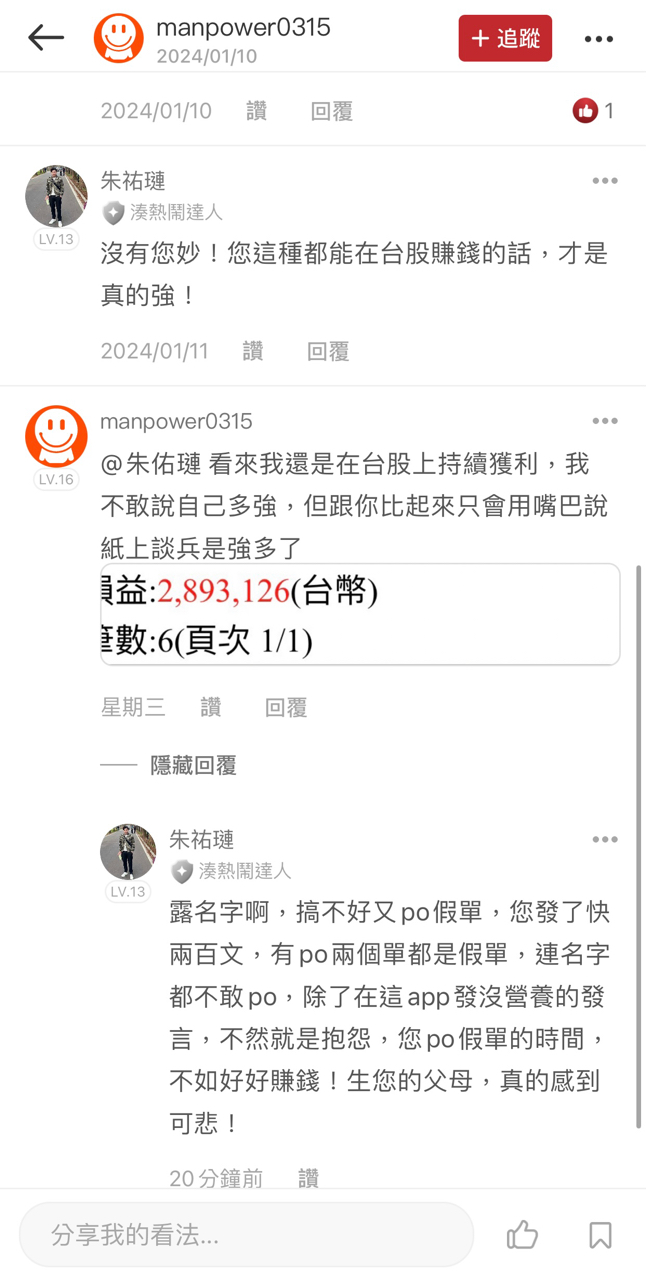Image resolution: width=646 pixels, height=1280 pixels.
Task: View the profit screenshot in manpower0315's comment
Action: [360, 614]
